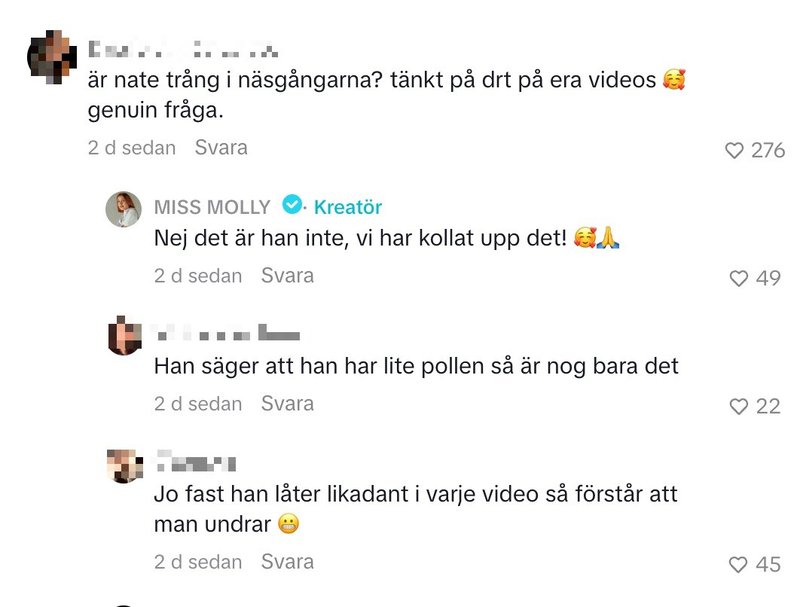
Task: Reply to the comment about pollen
Action: (x=287, y=404)
